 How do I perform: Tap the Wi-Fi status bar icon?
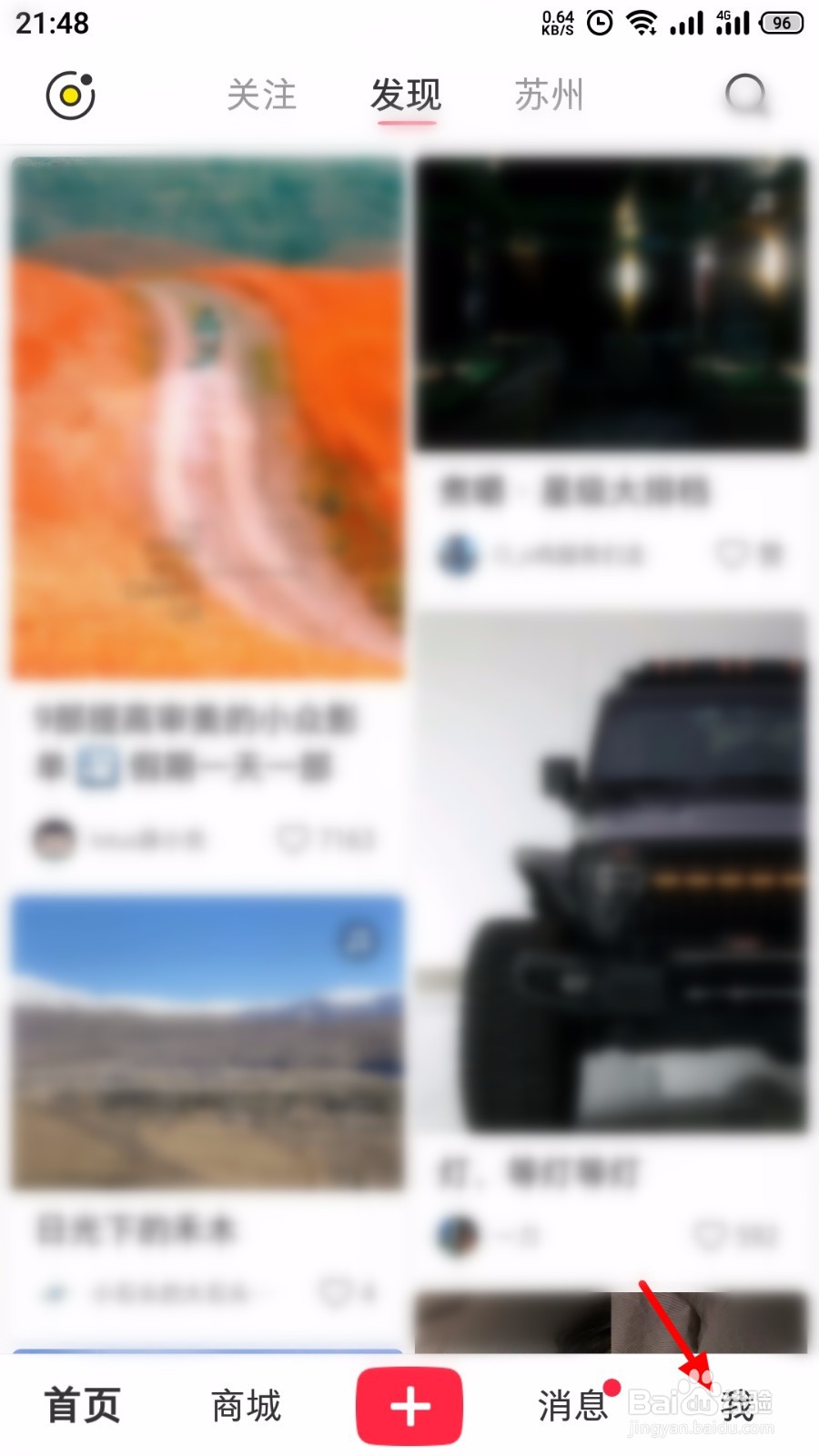642,22
